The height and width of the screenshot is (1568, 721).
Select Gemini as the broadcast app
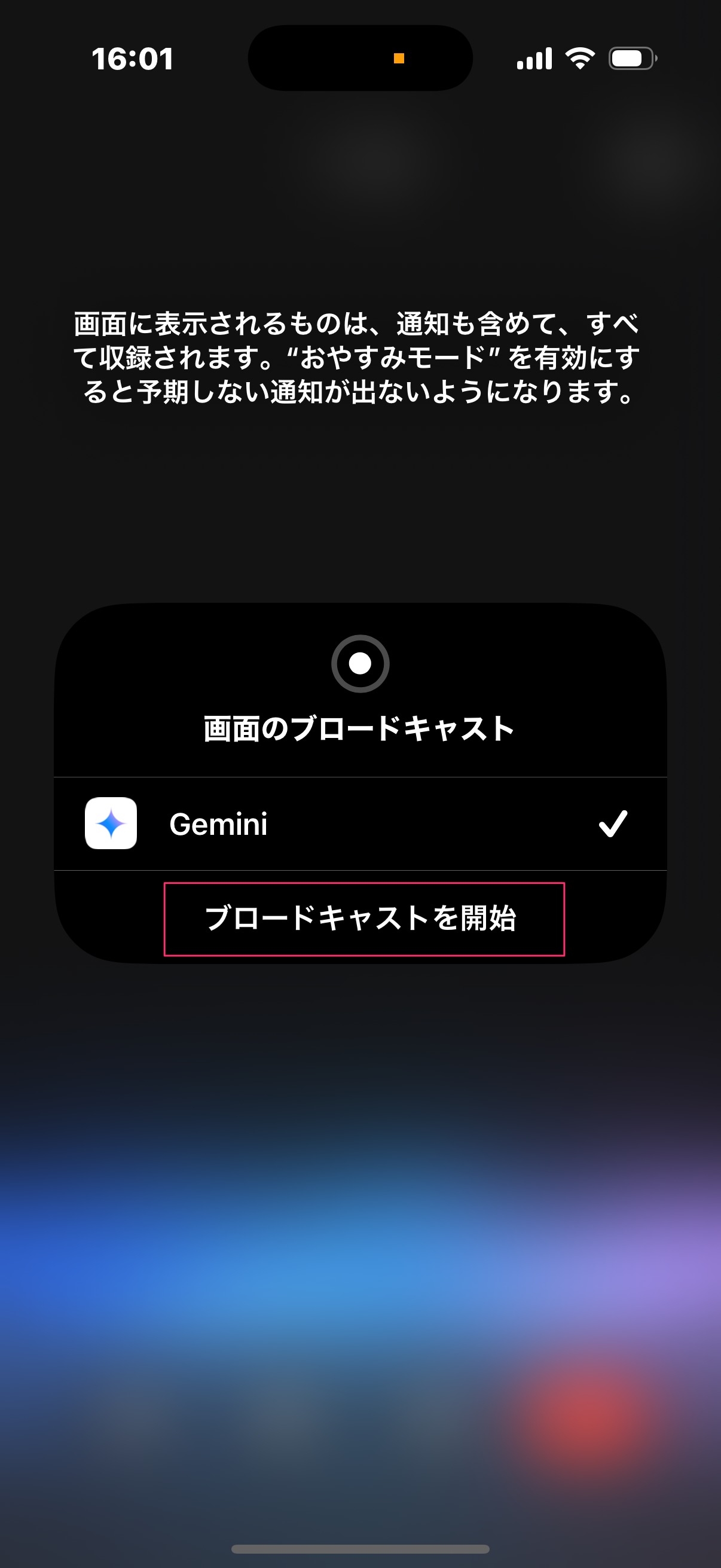359,823
